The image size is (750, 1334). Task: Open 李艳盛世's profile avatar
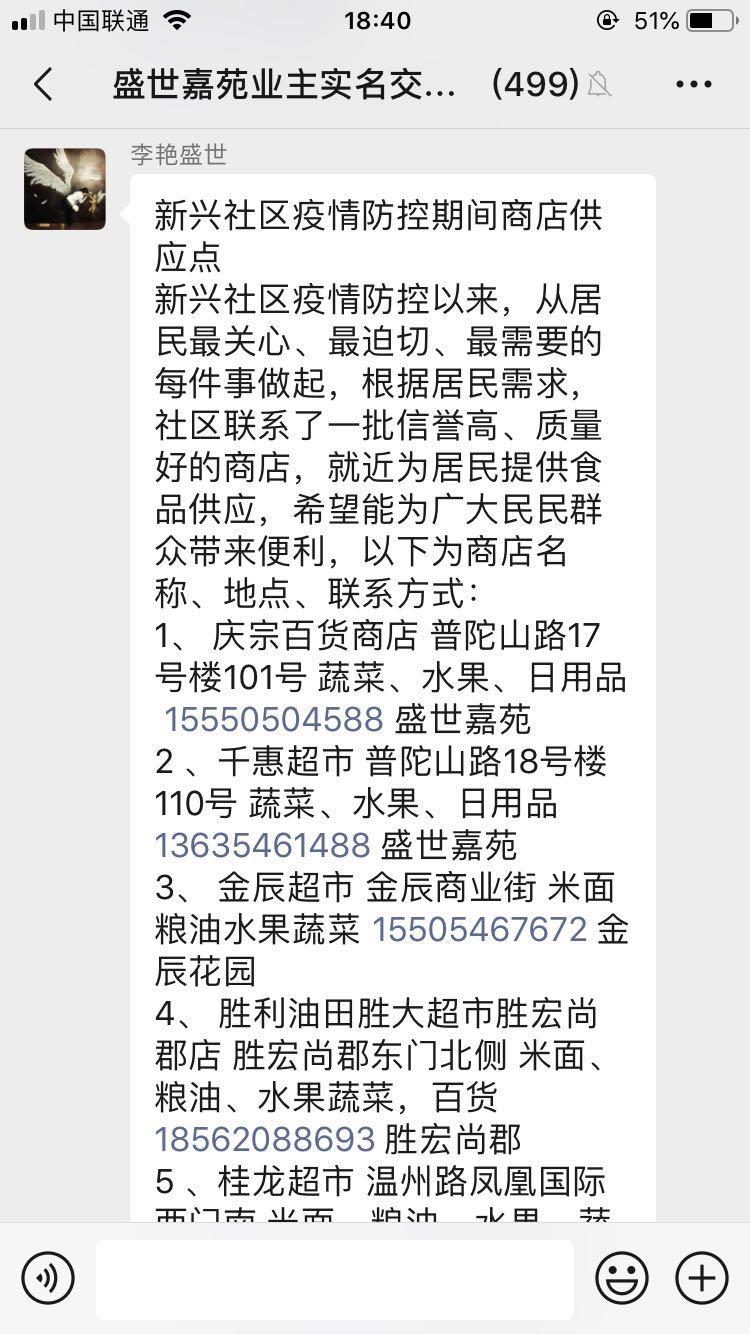(65, 189)
